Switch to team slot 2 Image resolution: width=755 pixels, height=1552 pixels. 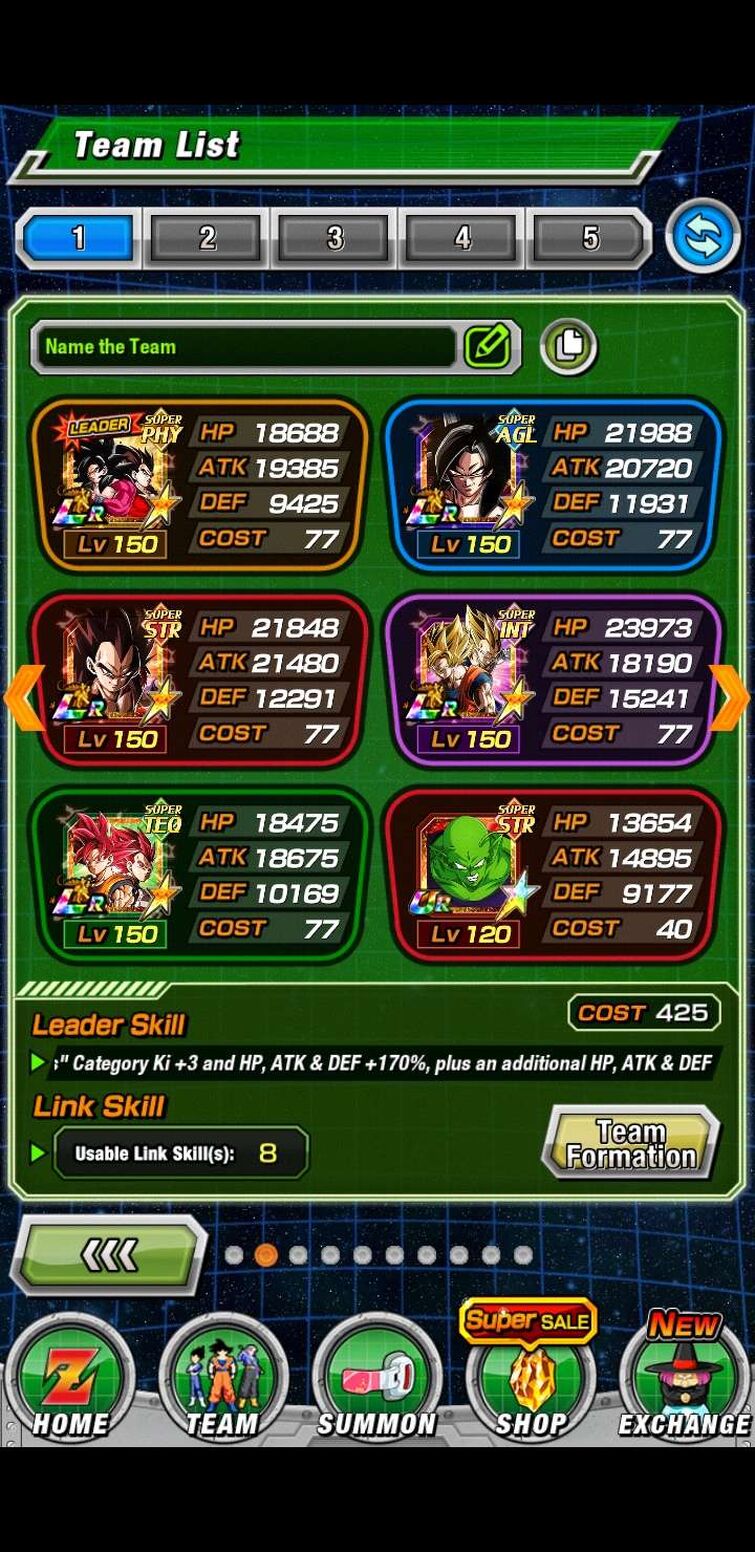(x=207, y=238)
